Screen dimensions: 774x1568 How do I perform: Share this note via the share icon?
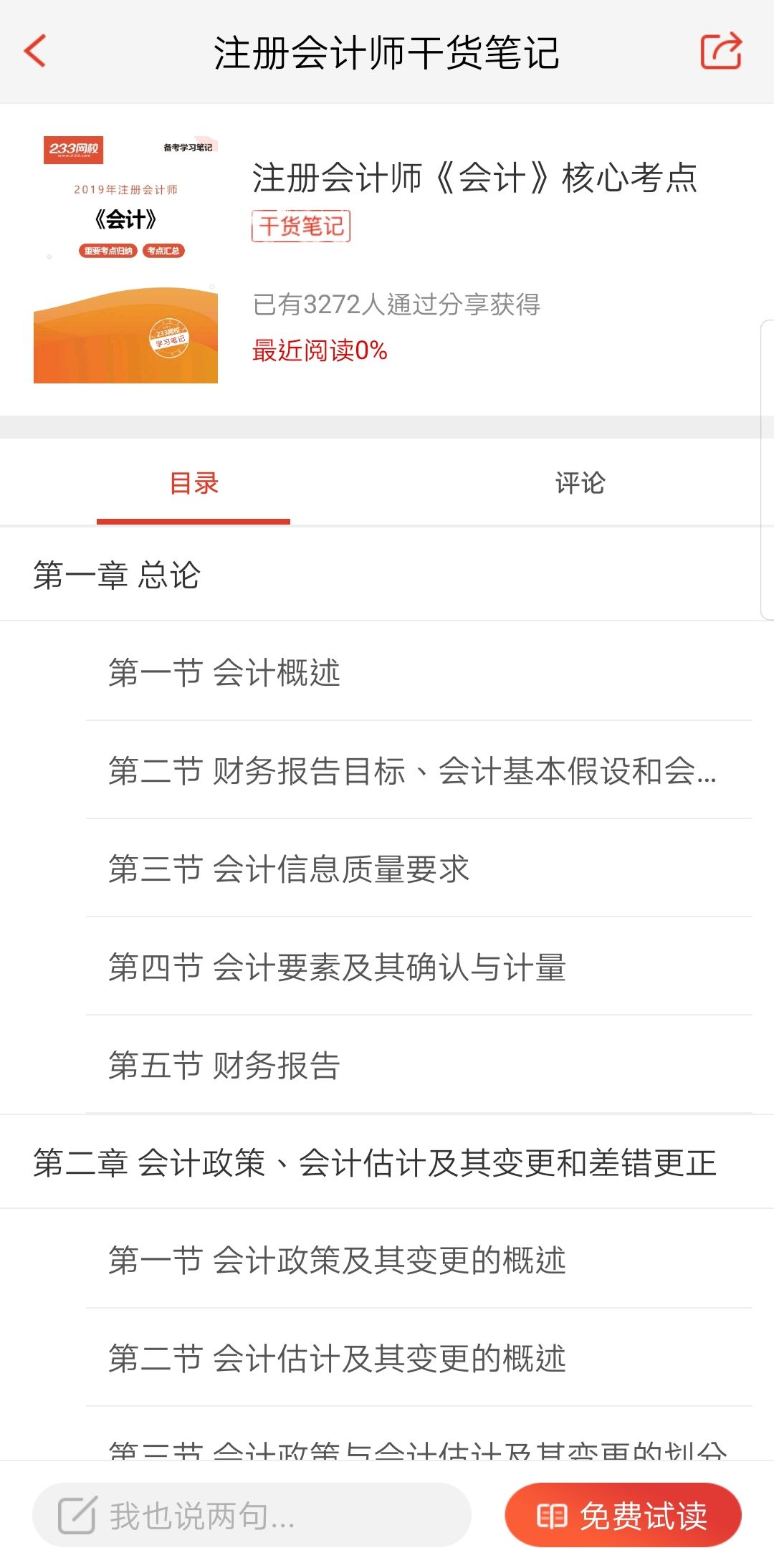pos(720,51)
